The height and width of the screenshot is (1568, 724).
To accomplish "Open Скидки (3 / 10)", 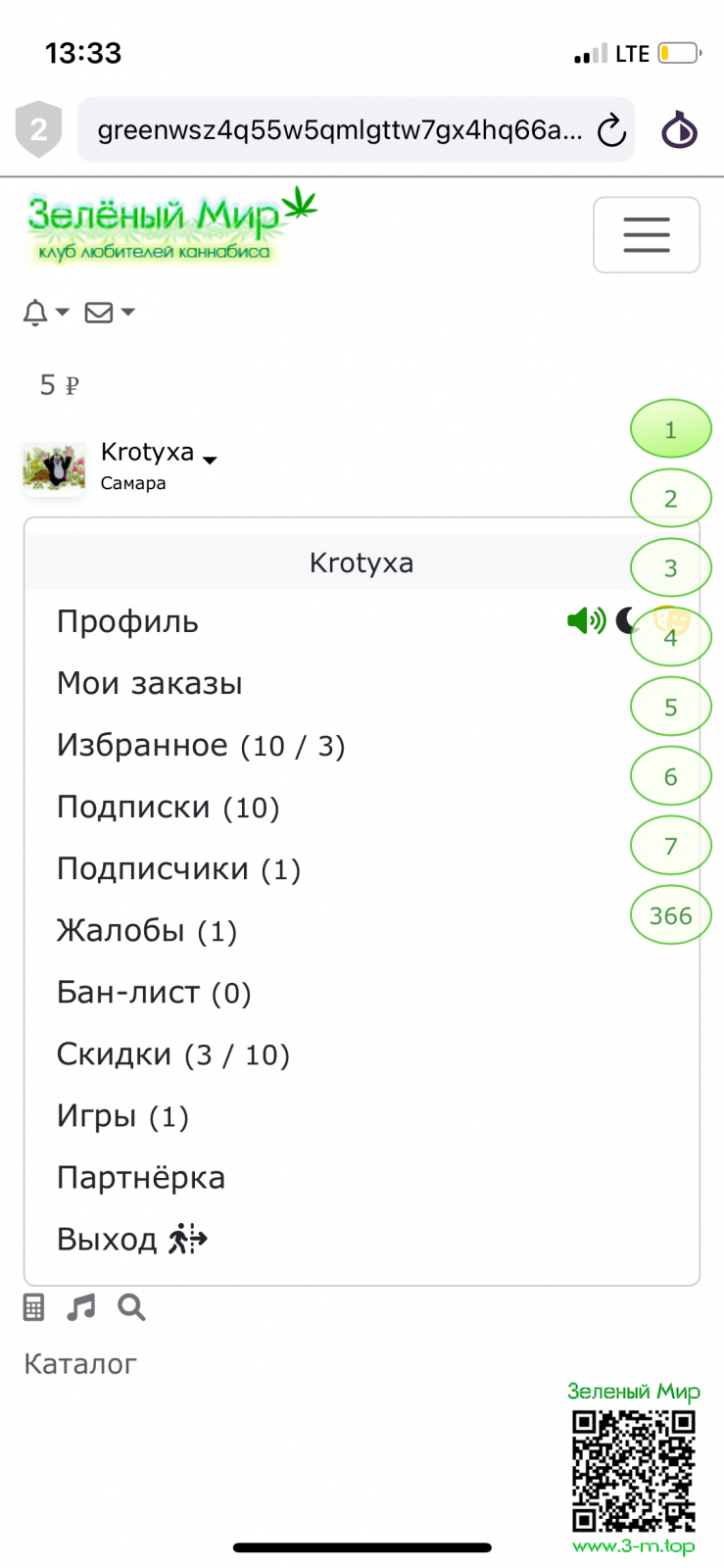I will pyautogui.click(x=172, y=1054).
